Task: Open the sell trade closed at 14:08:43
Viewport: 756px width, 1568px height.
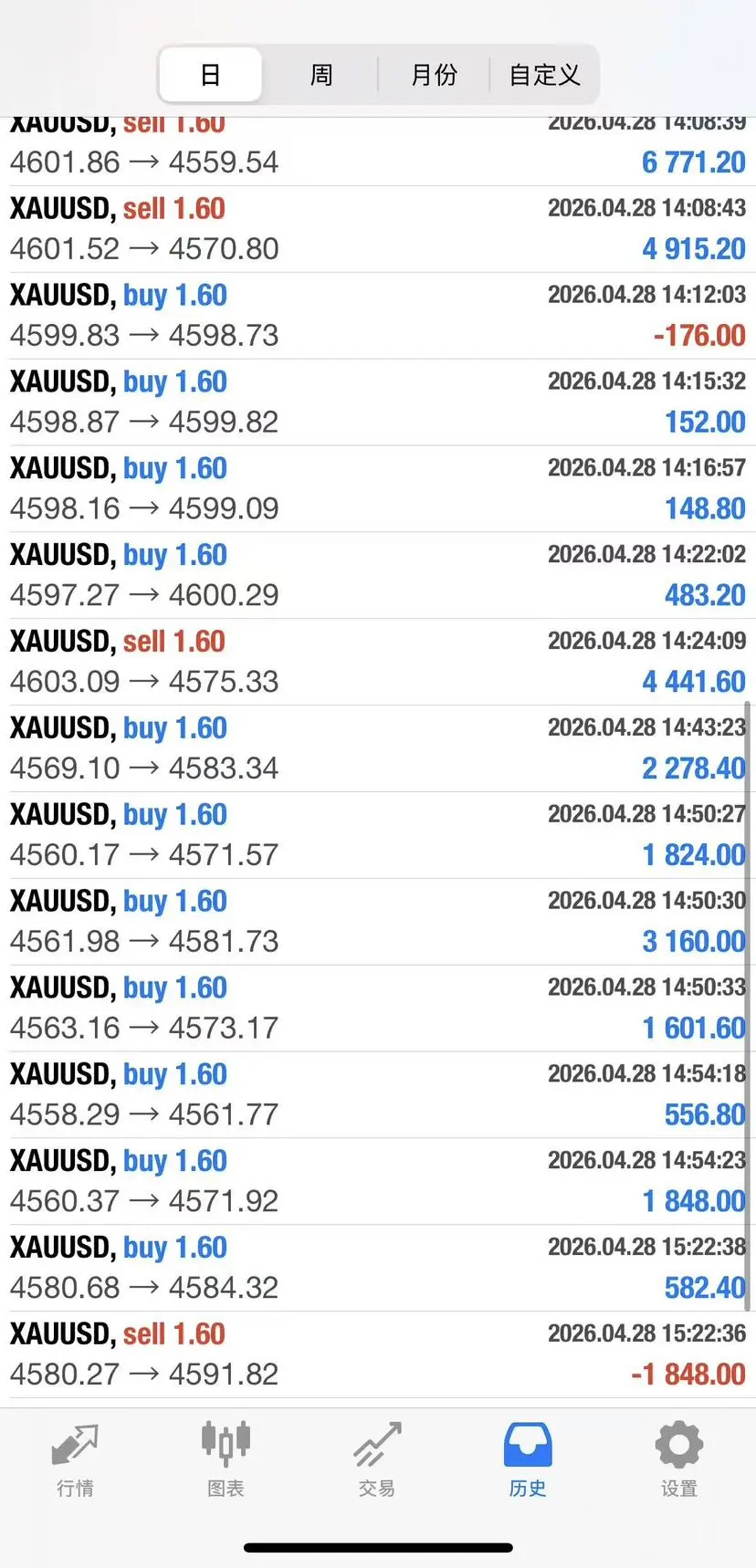Action: coord(378,229)
